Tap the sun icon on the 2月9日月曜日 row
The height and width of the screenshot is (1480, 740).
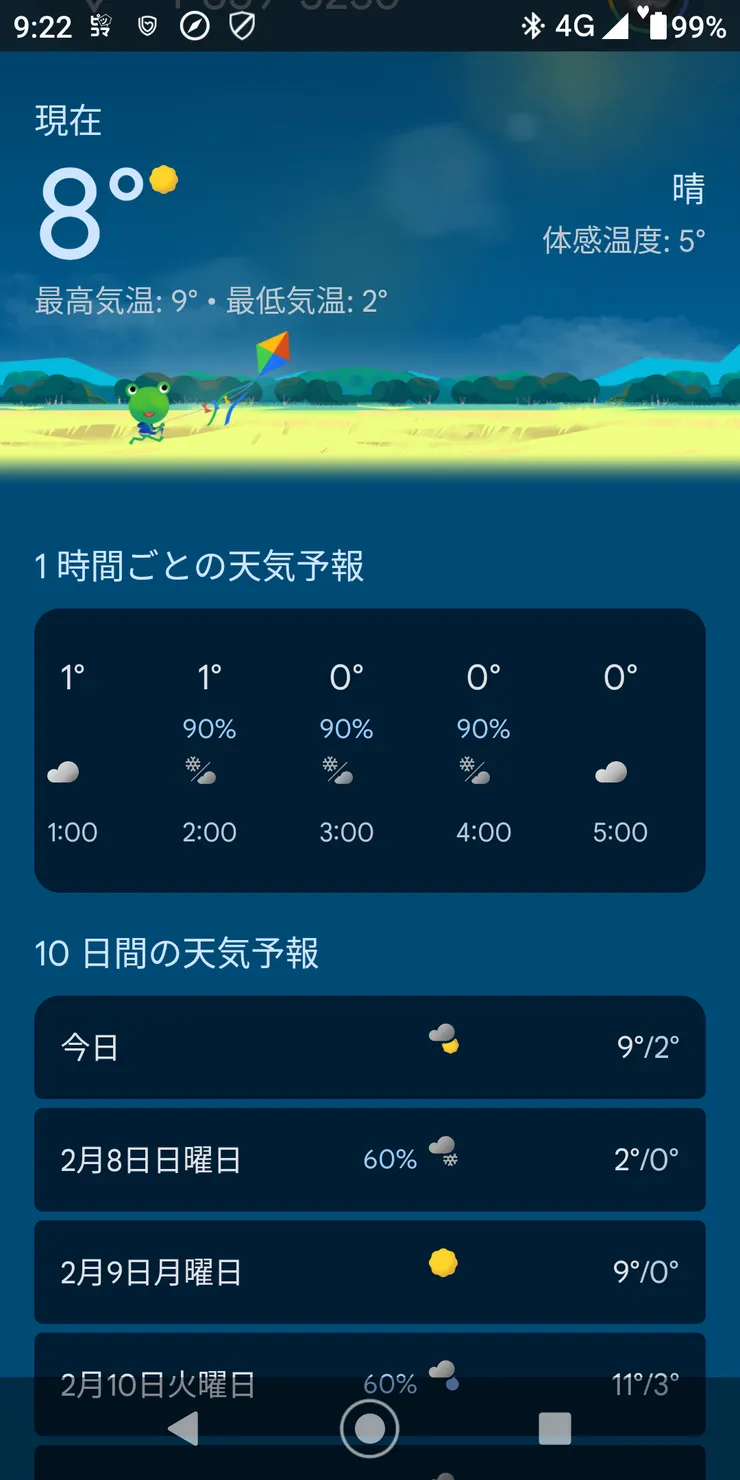[x=443, y=1264]
